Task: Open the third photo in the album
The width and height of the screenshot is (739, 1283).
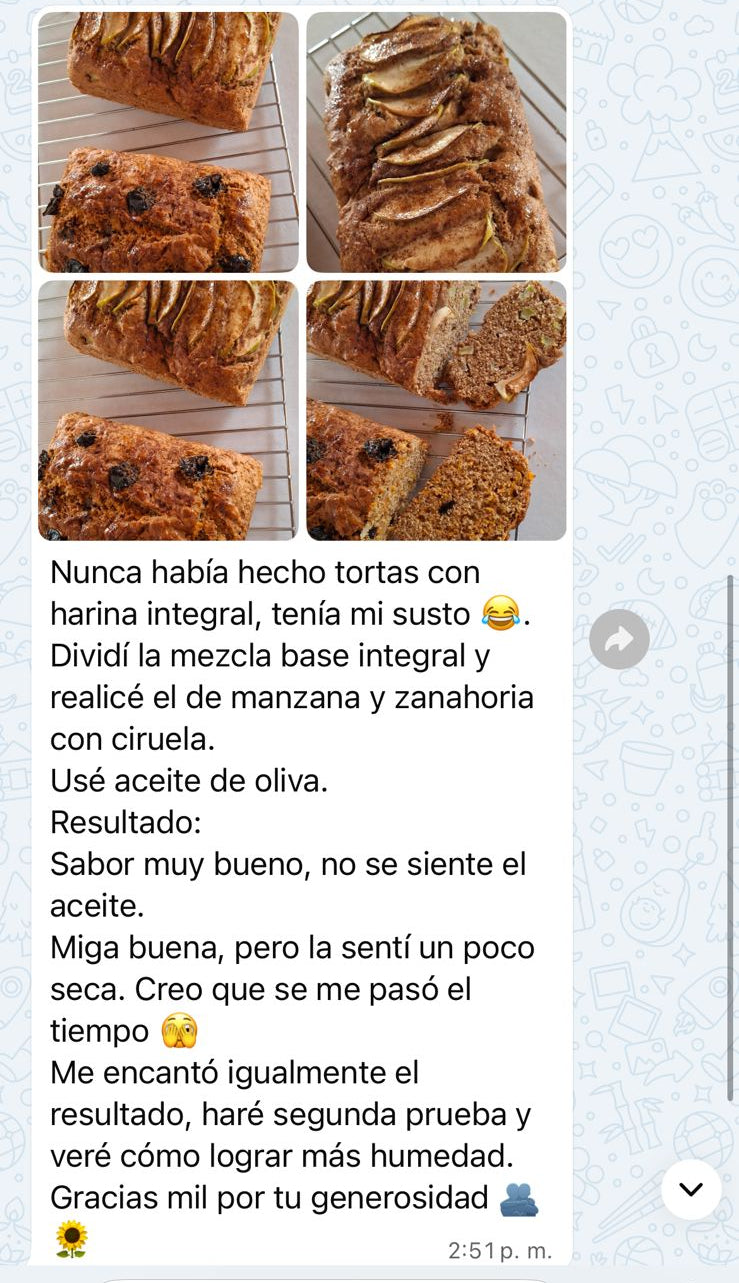Action: click(168, 410)
